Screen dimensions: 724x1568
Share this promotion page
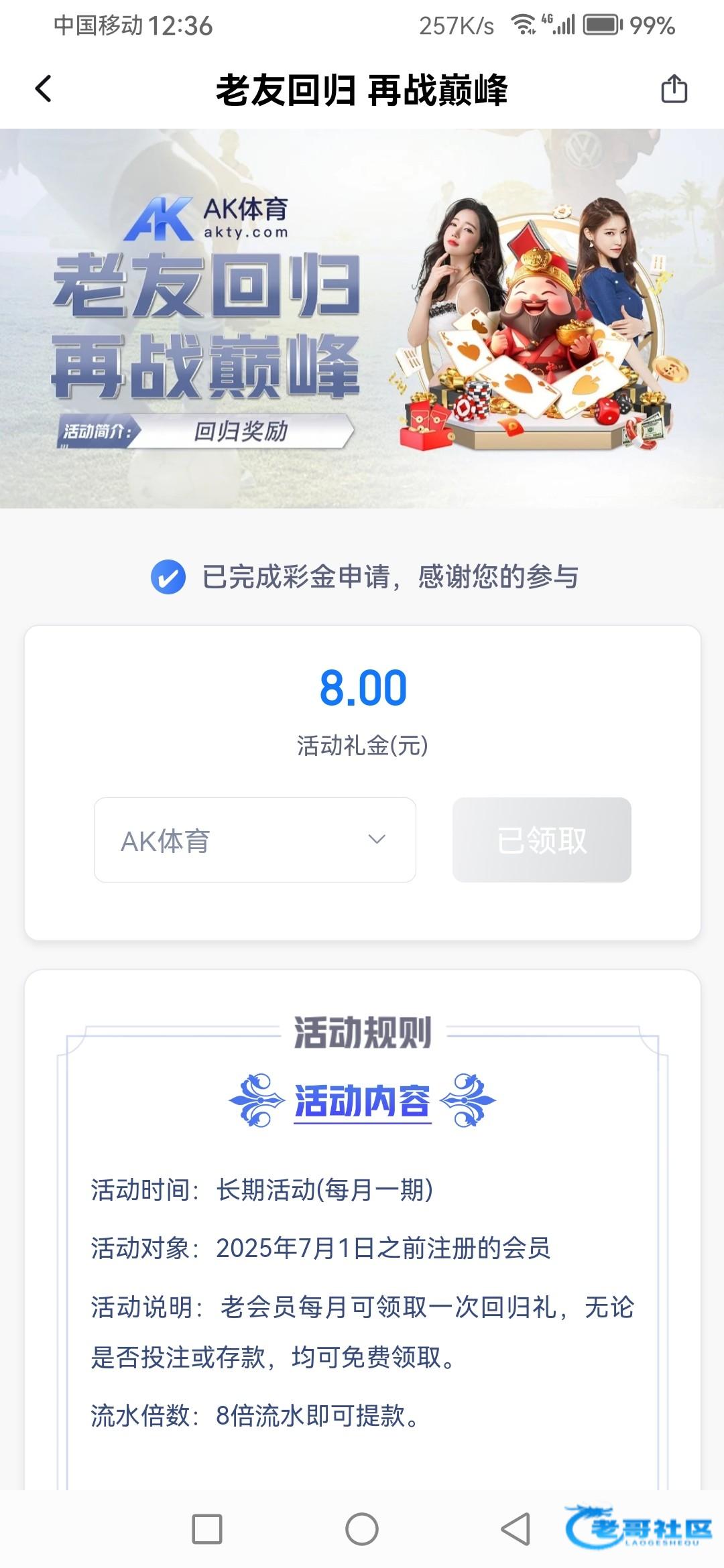674,89
